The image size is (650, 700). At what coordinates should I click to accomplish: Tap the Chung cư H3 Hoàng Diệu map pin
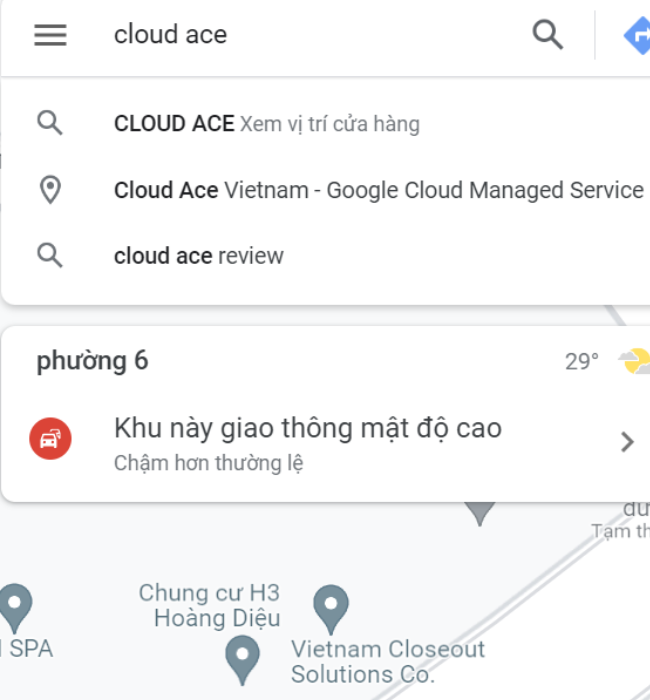(x=330, y=605)
